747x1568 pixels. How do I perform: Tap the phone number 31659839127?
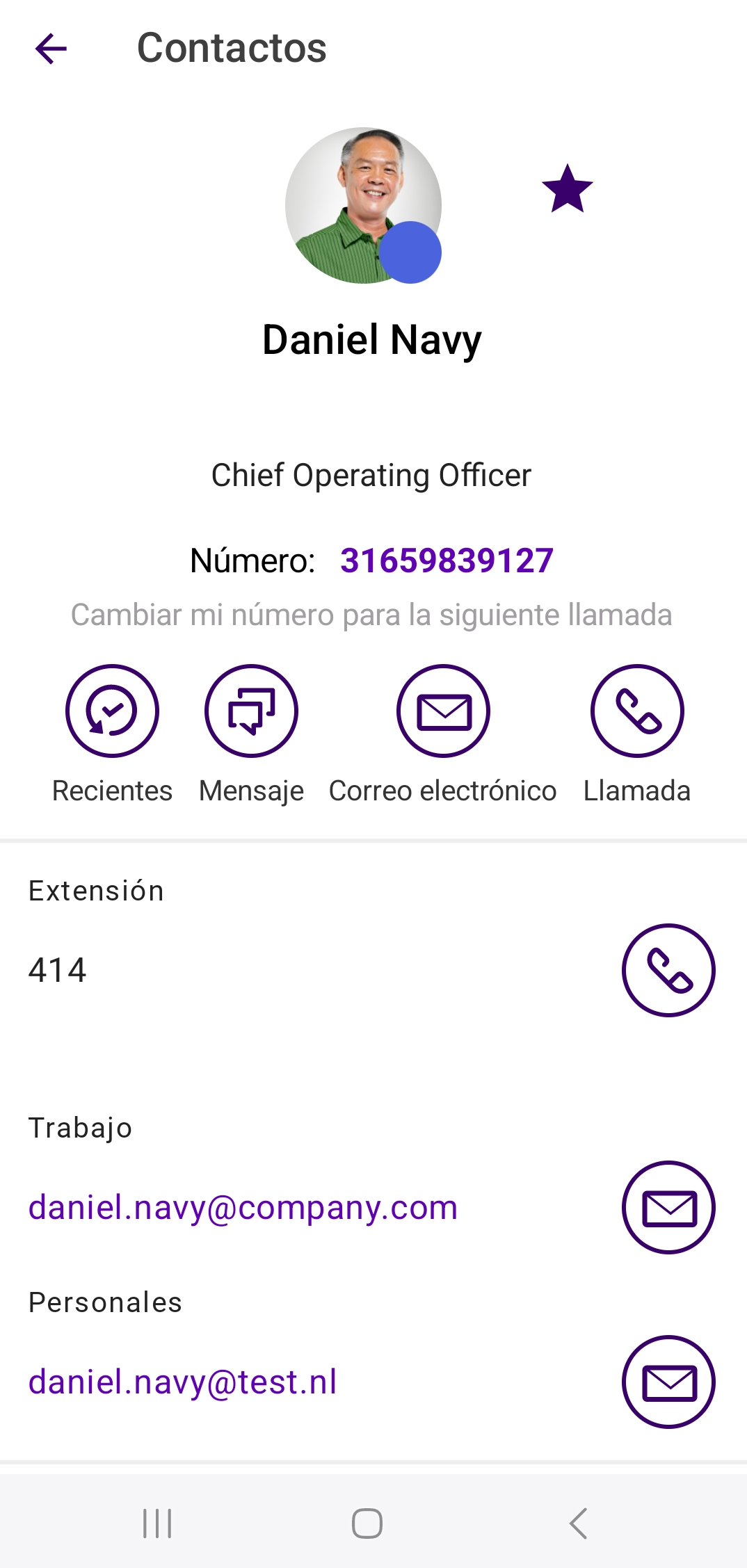[x=447, y=560]
